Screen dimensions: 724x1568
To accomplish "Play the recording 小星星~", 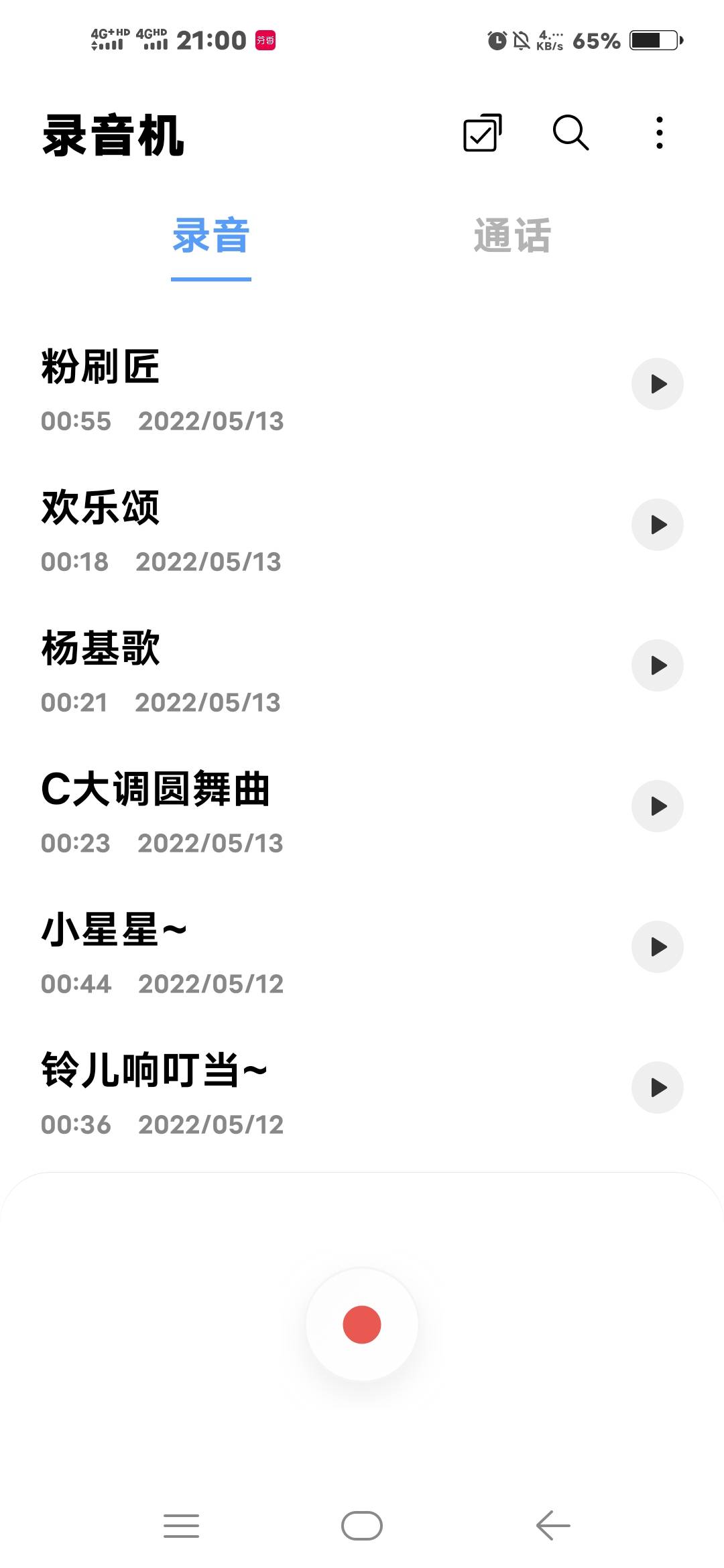I will click(x=657, y=947).
